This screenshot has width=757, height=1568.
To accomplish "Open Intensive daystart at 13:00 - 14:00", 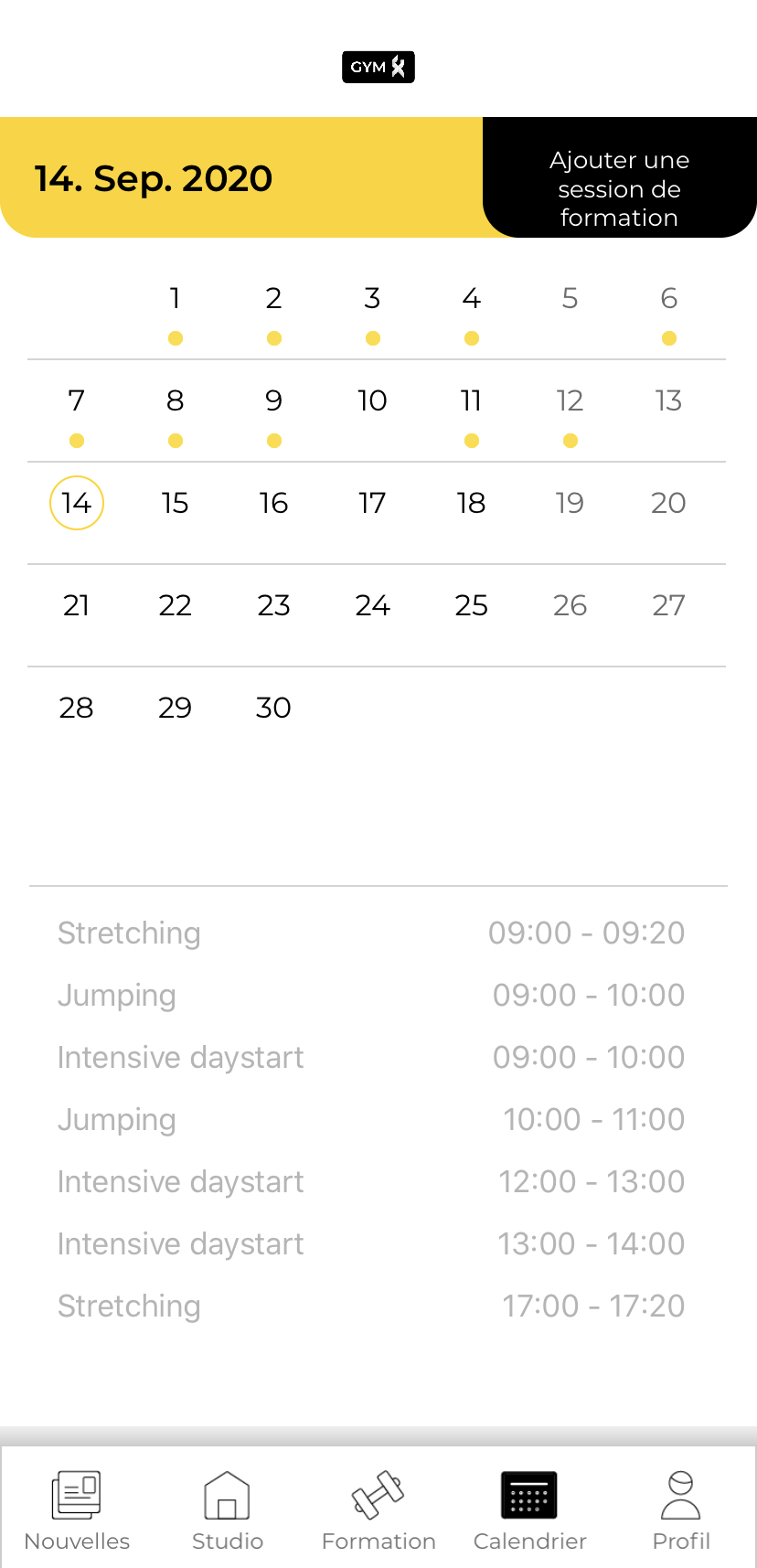I will 371,1243.
